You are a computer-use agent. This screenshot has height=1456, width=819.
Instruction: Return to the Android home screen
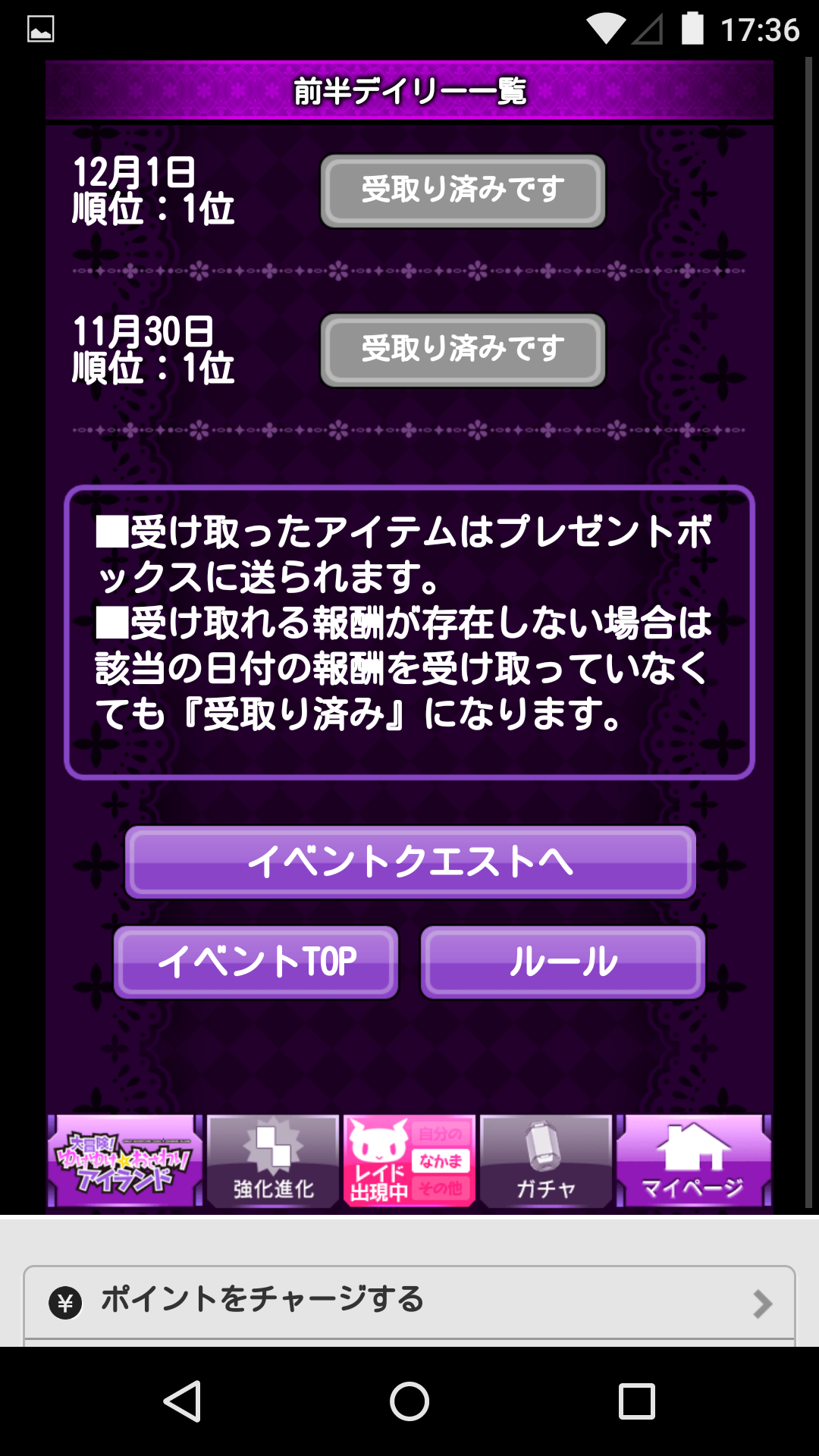pos(409,1401)
